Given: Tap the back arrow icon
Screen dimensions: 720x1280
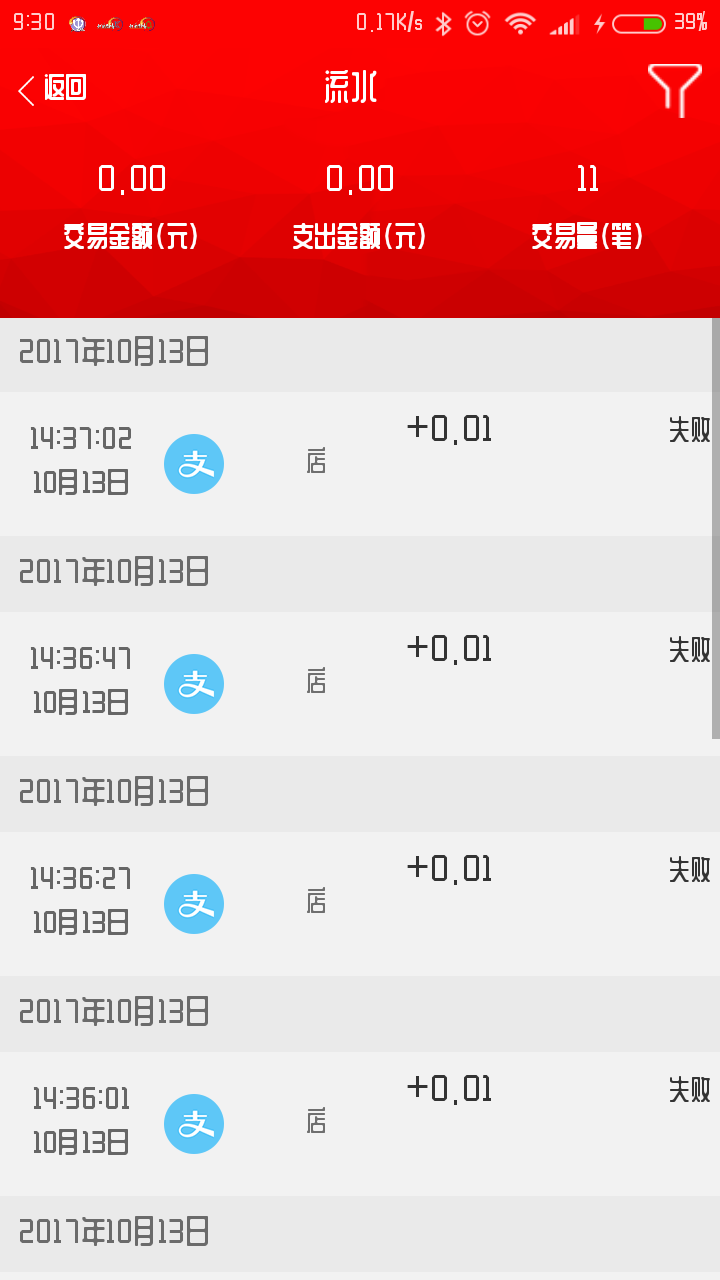Looking at the screenshot, I should (x=25, y=89).
